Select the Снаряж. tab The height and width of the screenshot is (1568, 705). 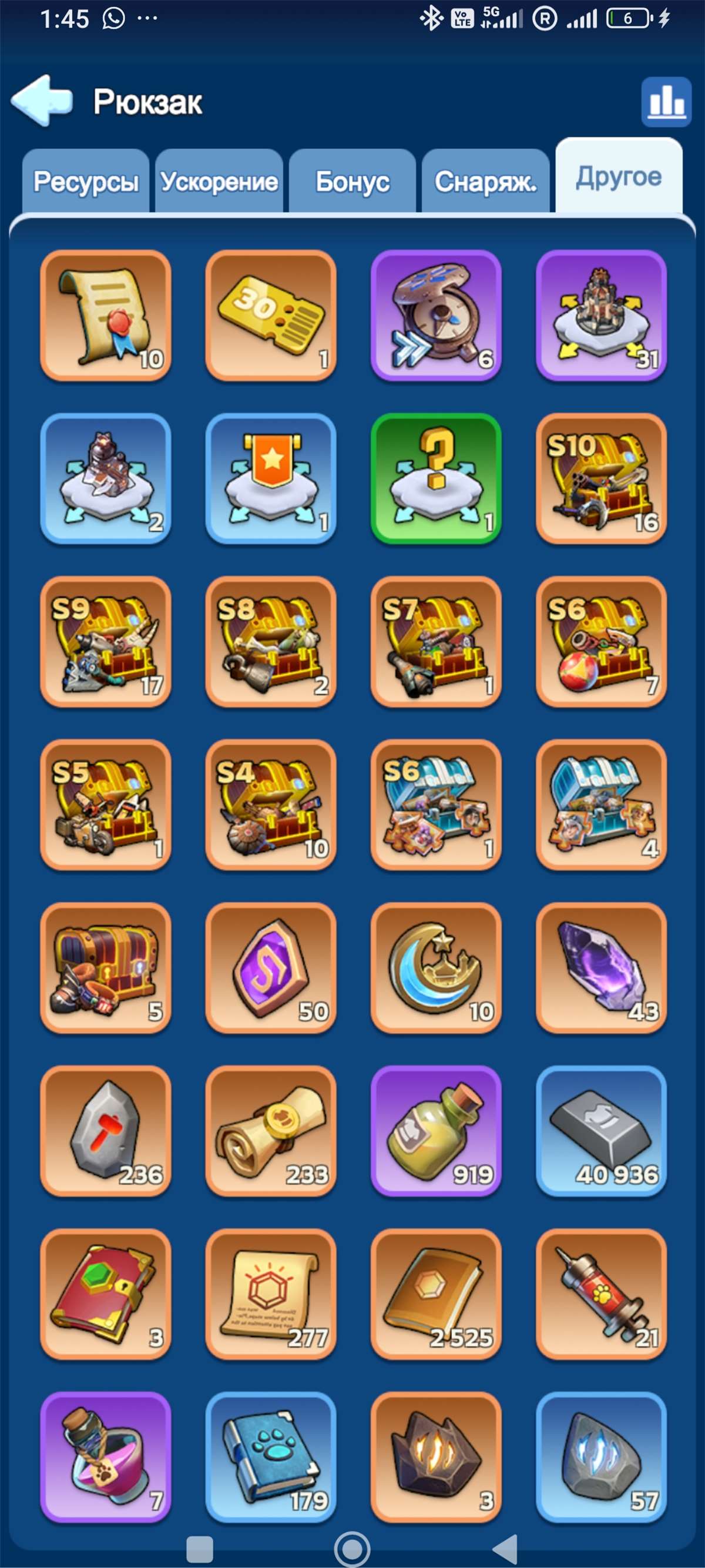[485, 182]
